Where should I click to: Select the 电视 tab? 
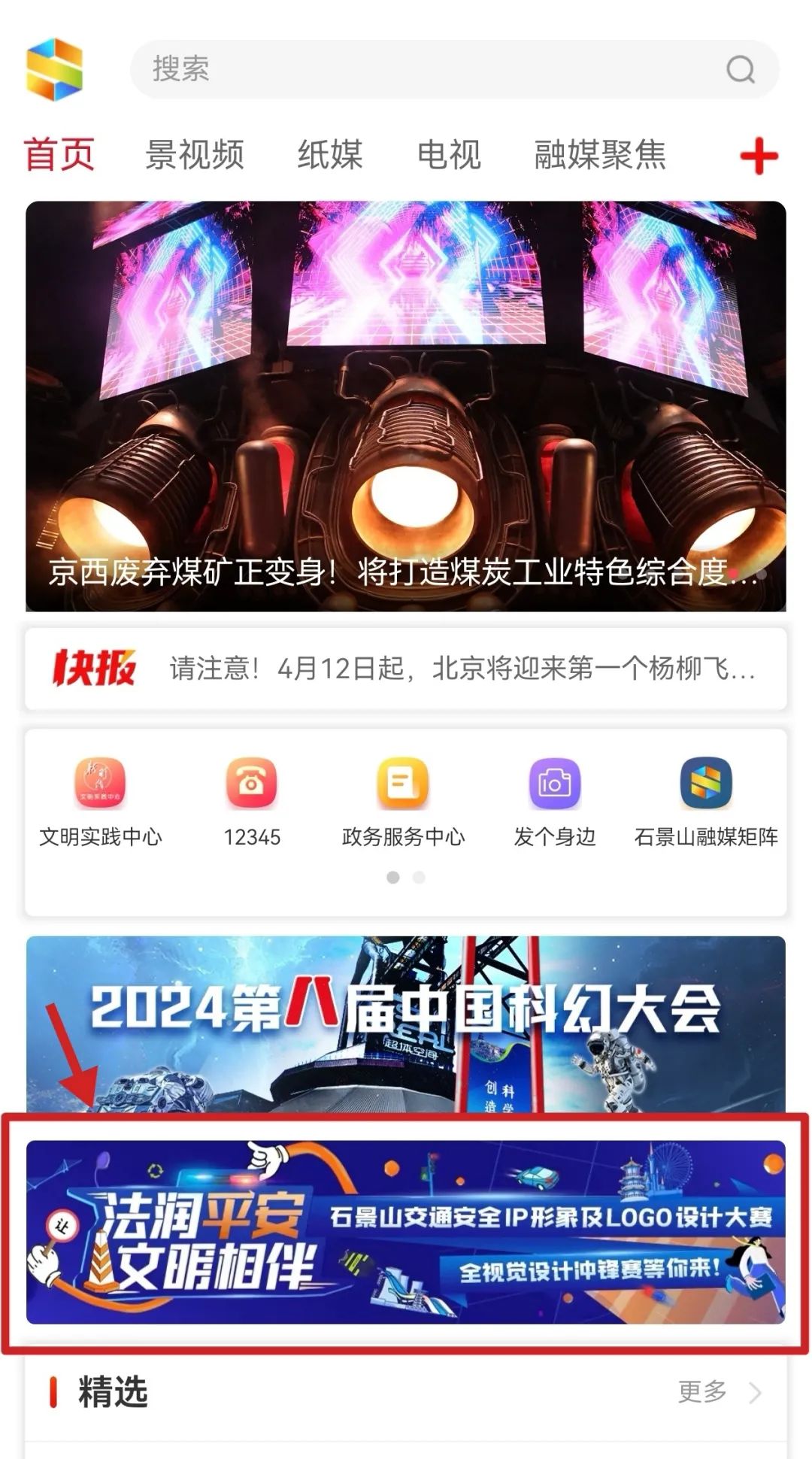[x=449, y=155]
